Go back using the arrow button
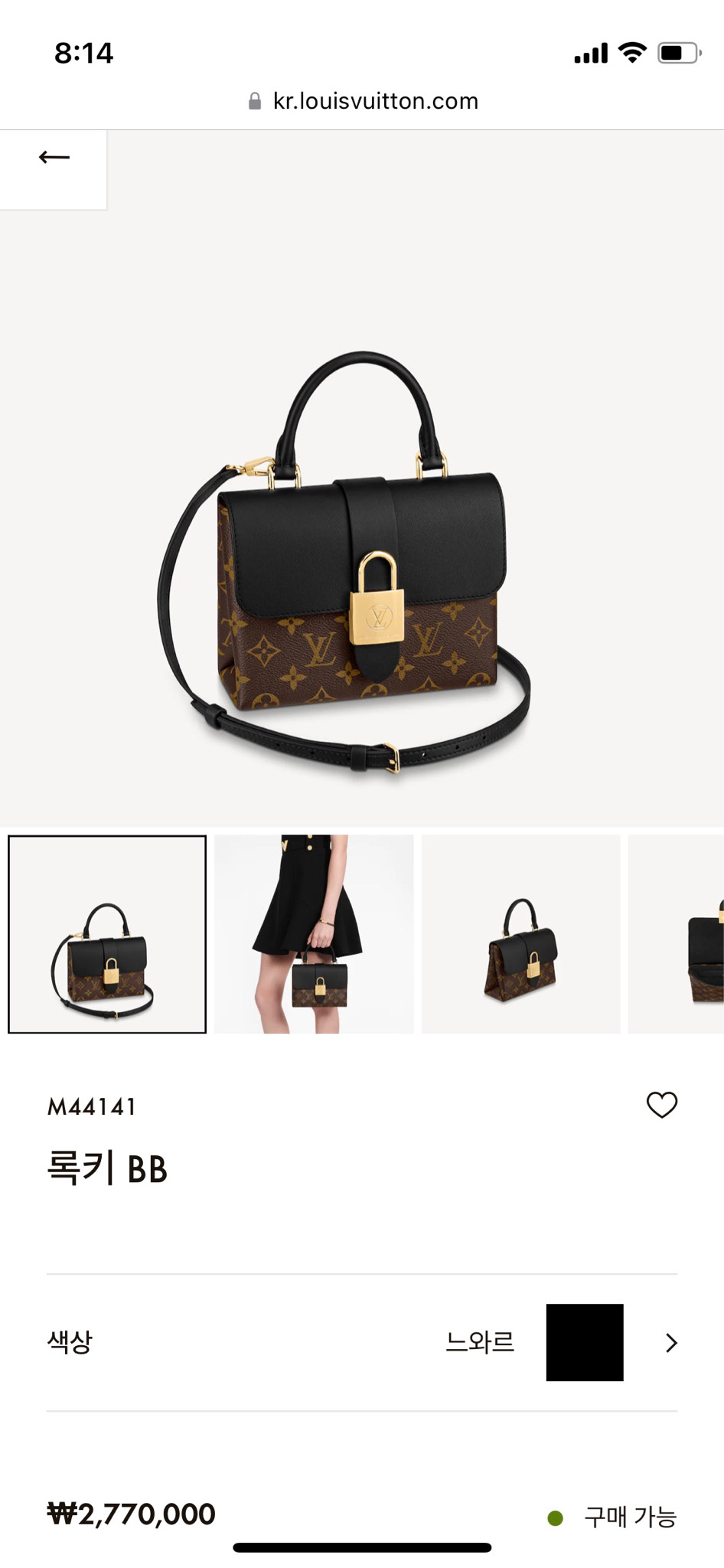Image resolution: width=724 pixels, height=1568 pixels. tap(54, 158)
